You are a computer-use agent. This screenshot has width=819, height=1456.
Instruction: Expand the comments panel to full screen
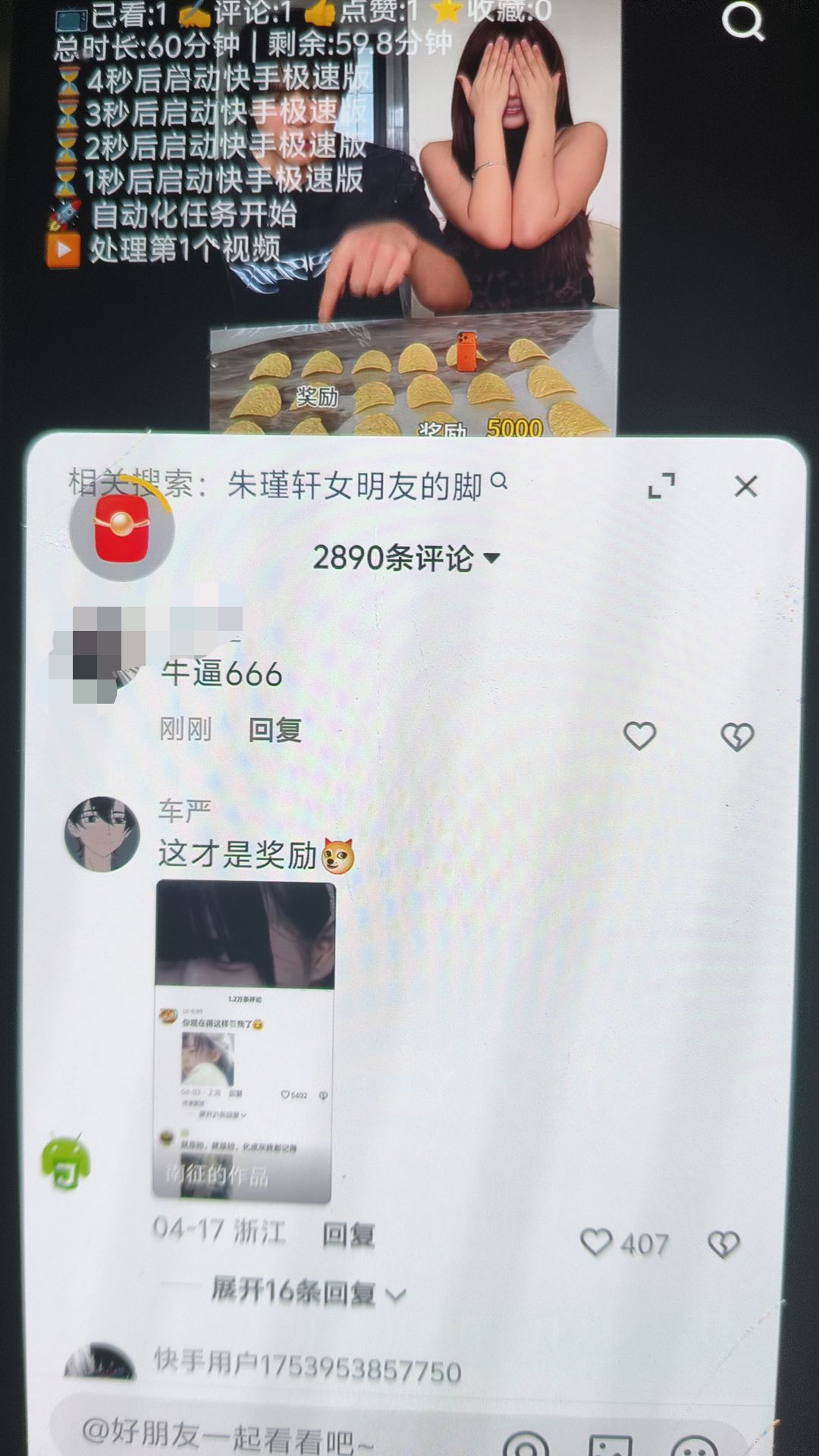[661, 486]
